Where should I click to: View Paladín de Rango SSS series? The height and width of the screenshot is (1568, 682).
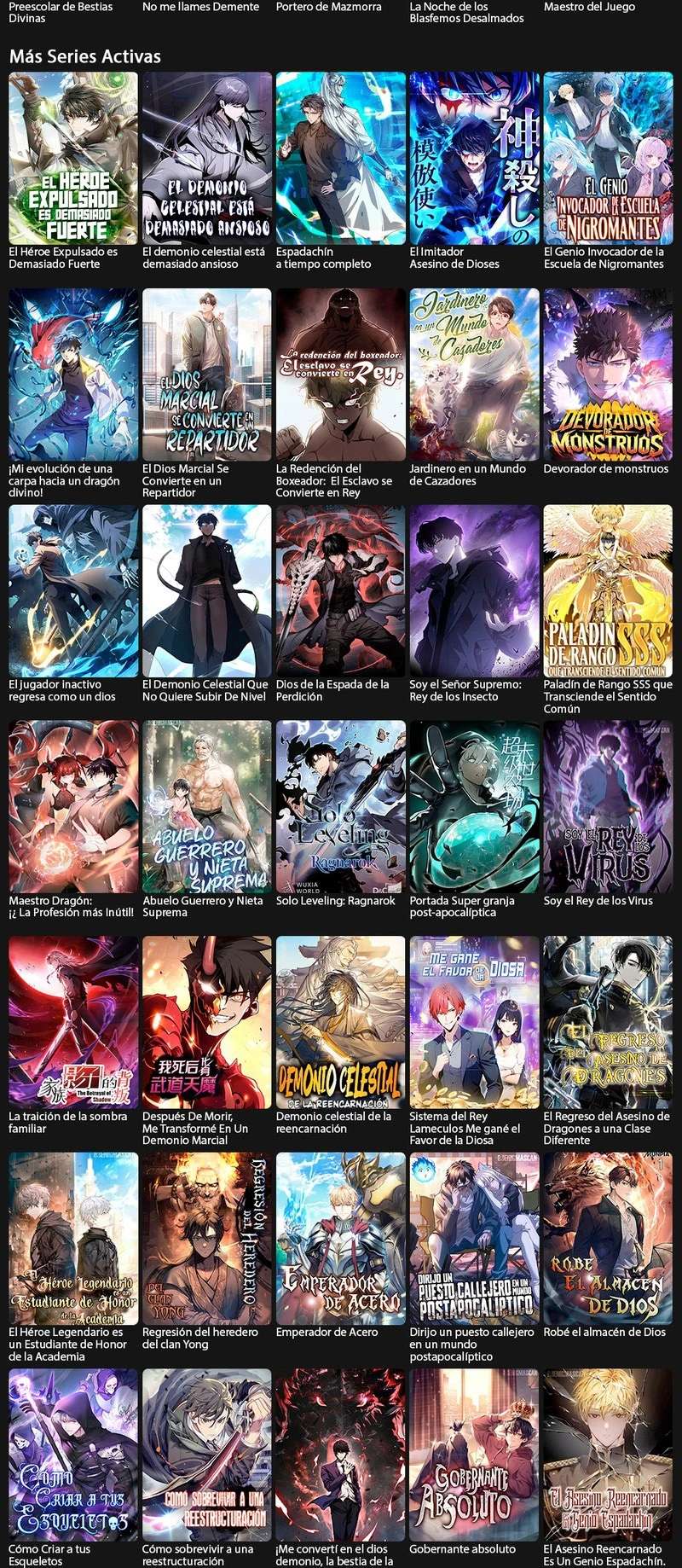(x=608, y=591)
